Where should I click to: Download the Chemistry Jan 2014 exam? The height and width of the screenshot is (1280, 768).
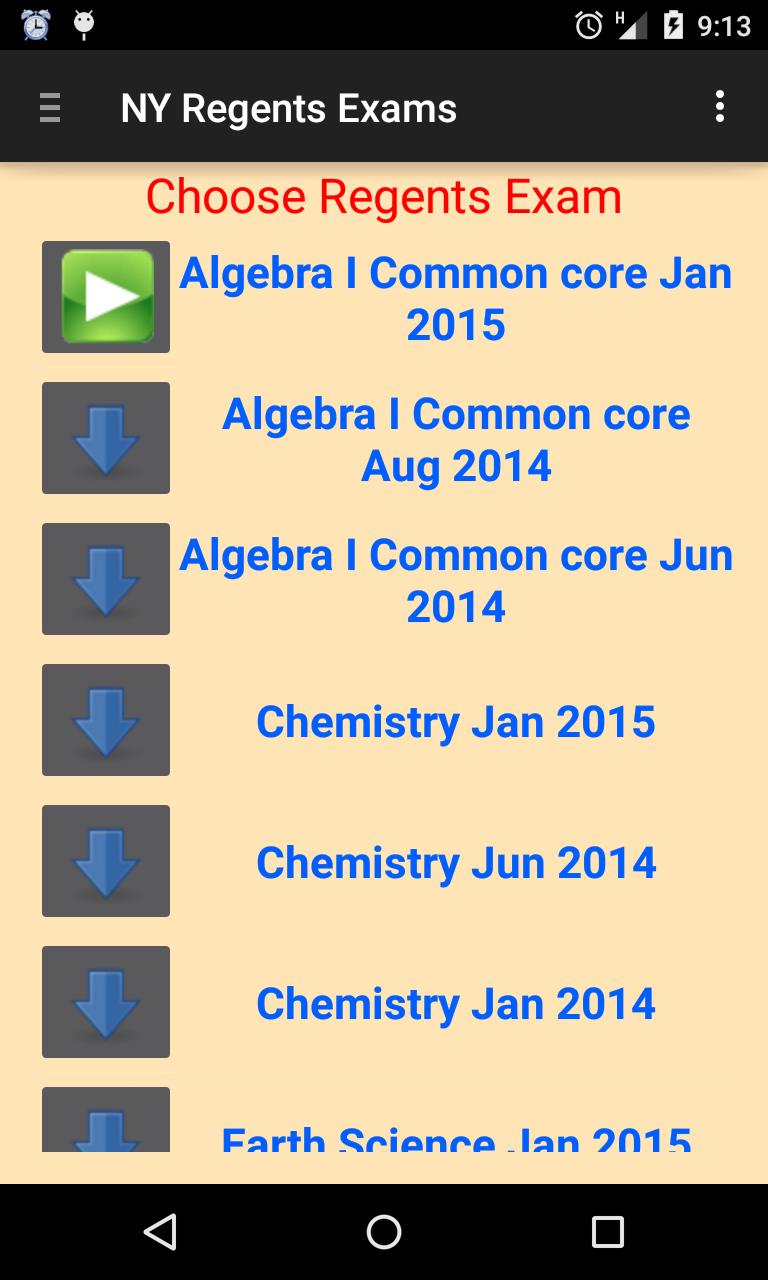click(106, 1002)
